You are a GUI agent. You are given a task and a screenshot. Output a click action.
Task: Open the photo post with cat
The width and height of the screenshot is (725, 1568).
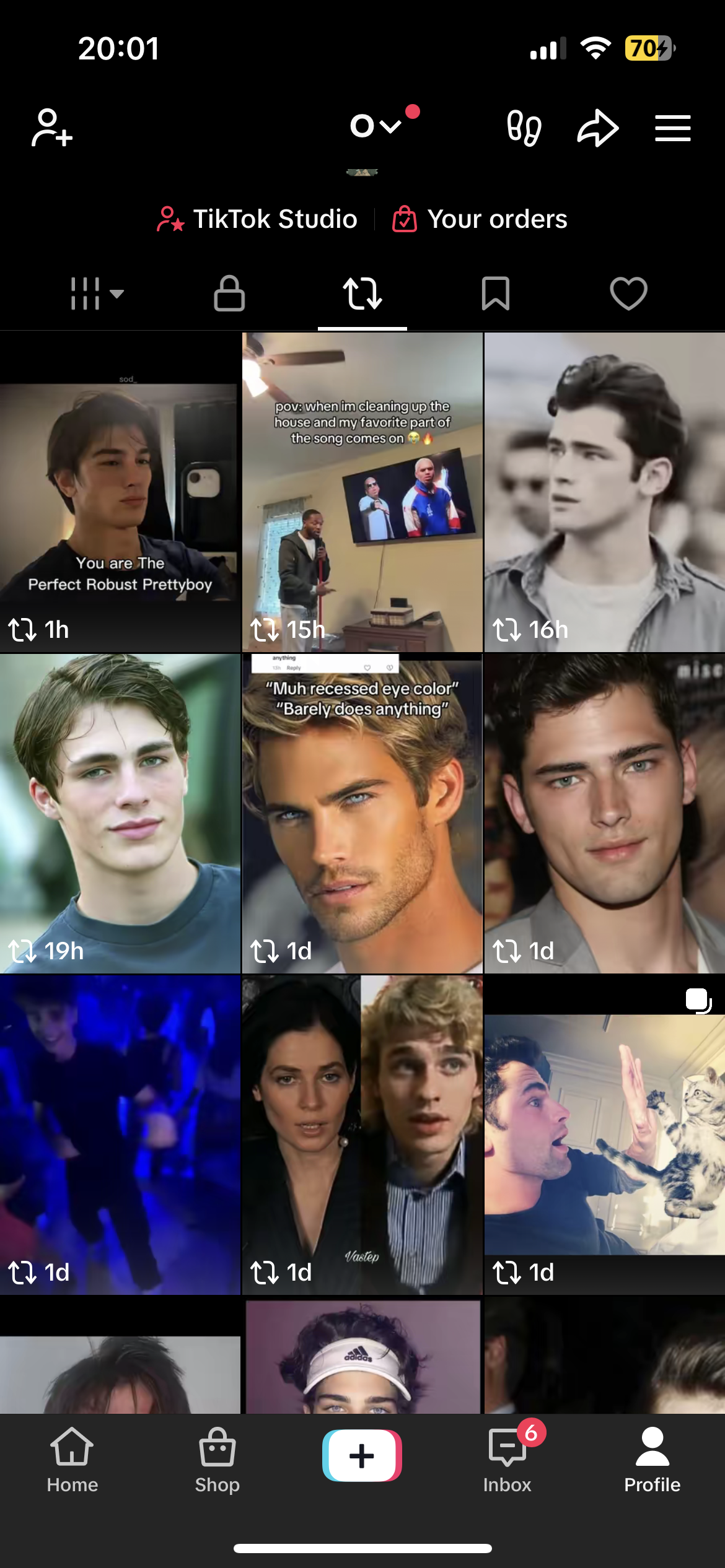point(604,1135)
